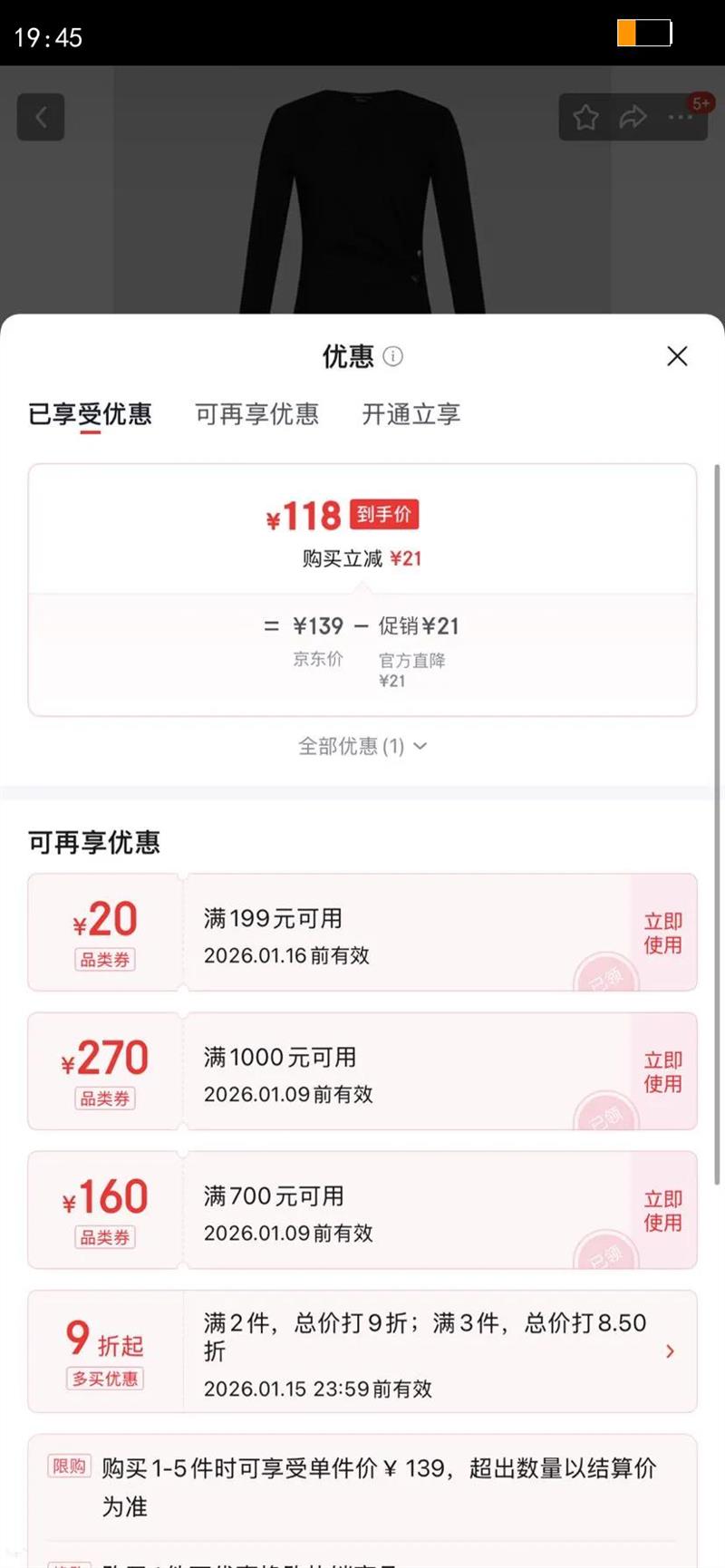The image size is (725, 1568).
Task: Close the 优惠 popup with the X icon
Action: (x=677, y=356)
